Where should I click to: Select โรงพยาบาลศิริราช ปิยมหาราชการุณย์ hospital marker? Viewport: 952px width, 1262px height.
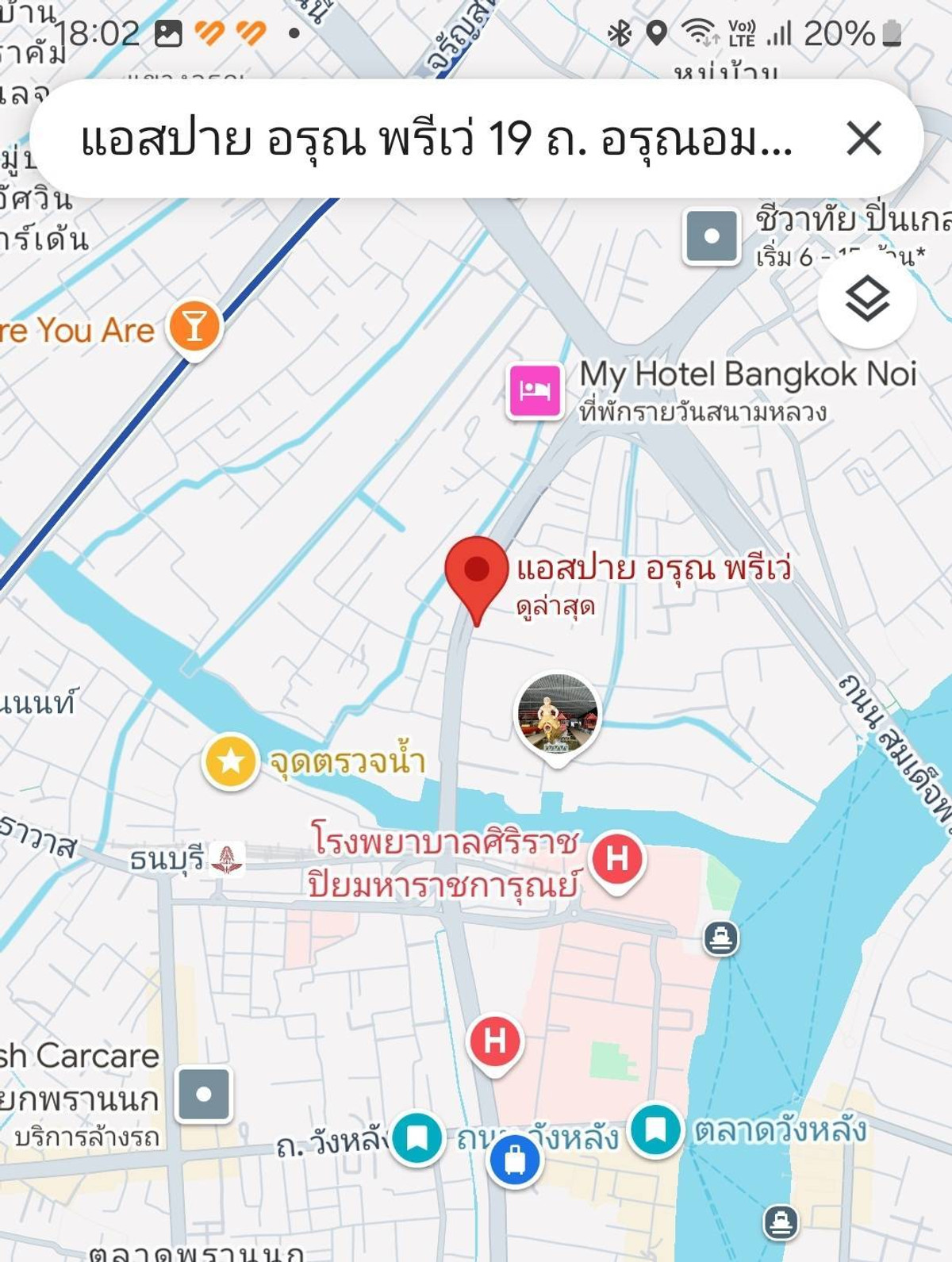[x=617, y=859]
